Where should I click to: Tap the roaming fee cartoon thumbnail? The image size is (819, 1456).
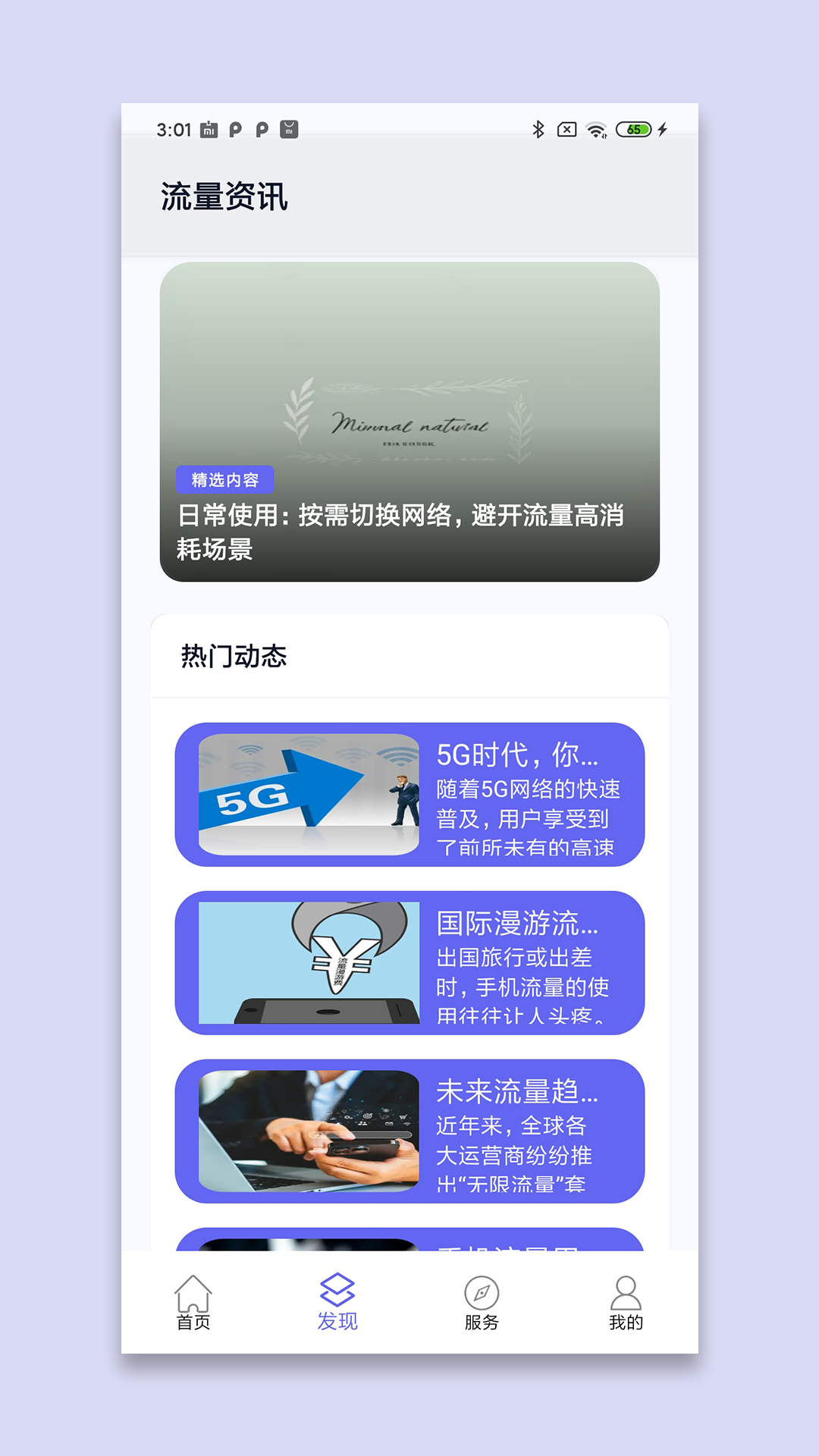point(307,963)
